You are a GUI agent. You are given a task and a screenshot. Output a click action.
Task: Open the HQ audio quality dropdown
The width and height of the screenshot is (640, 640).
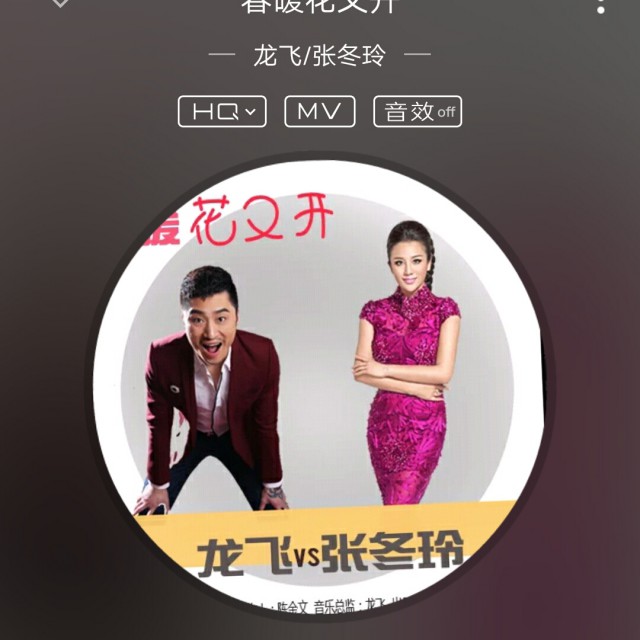point(222,111)
